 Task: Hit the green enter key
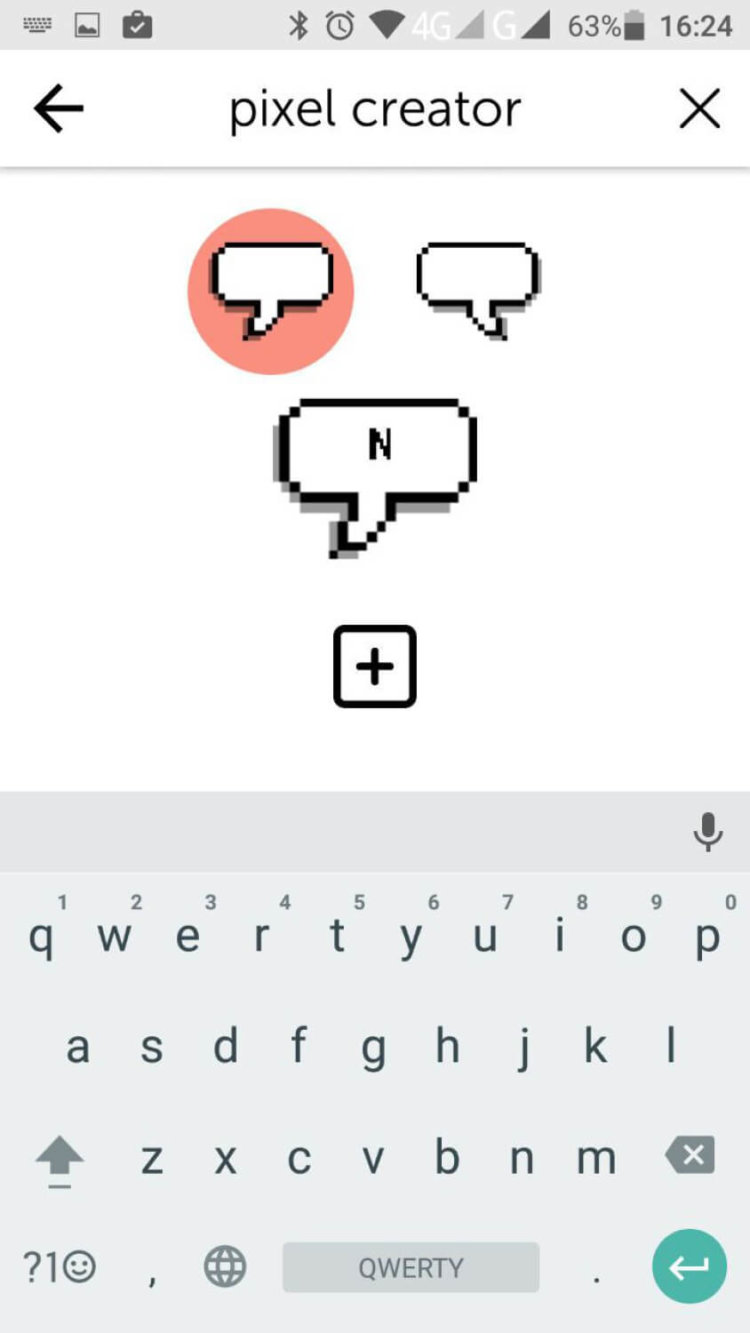(x=689, y=1267)
